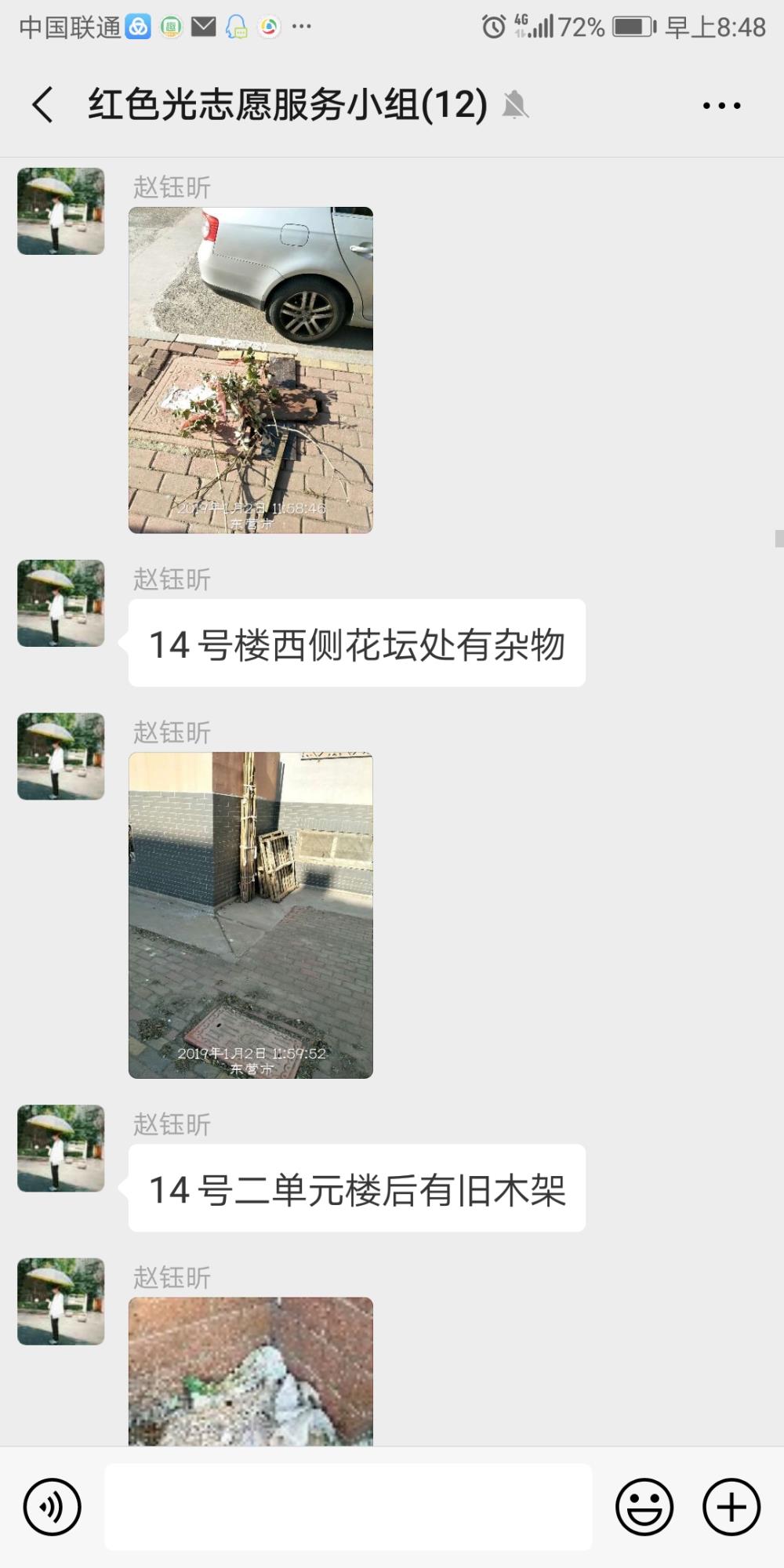
Task: Open the partially visible bottom photo
Action: 251,1371
